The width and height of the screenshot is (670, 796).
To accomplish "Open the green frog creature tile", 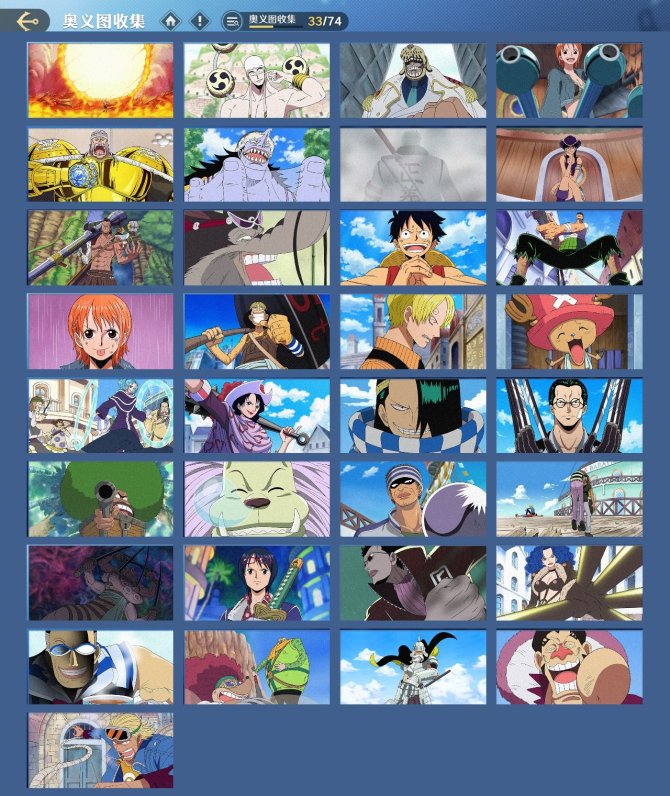I will tap(257, 666).
